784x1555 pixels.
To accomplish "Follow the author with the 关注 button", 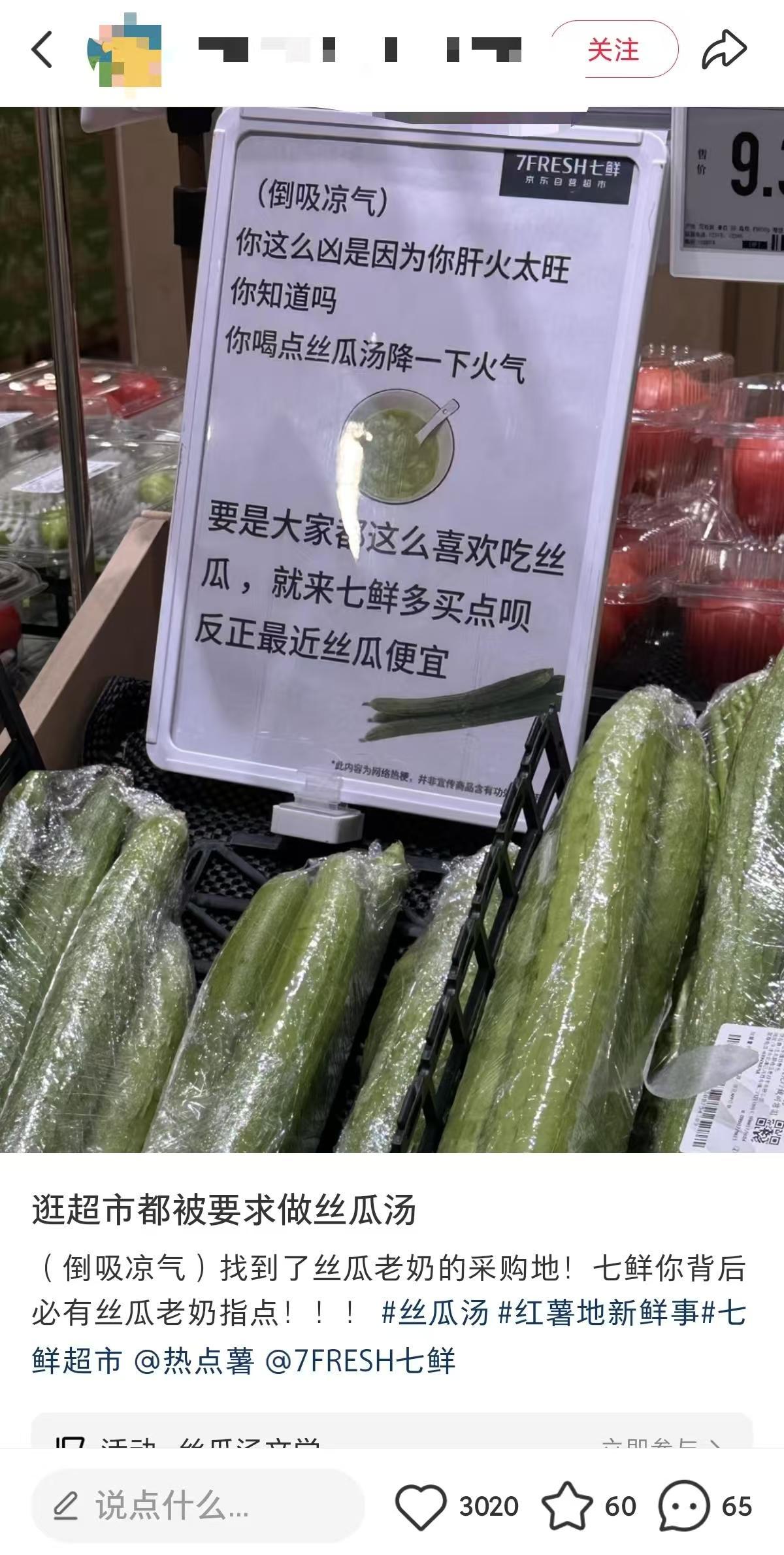I will [613, 50].
